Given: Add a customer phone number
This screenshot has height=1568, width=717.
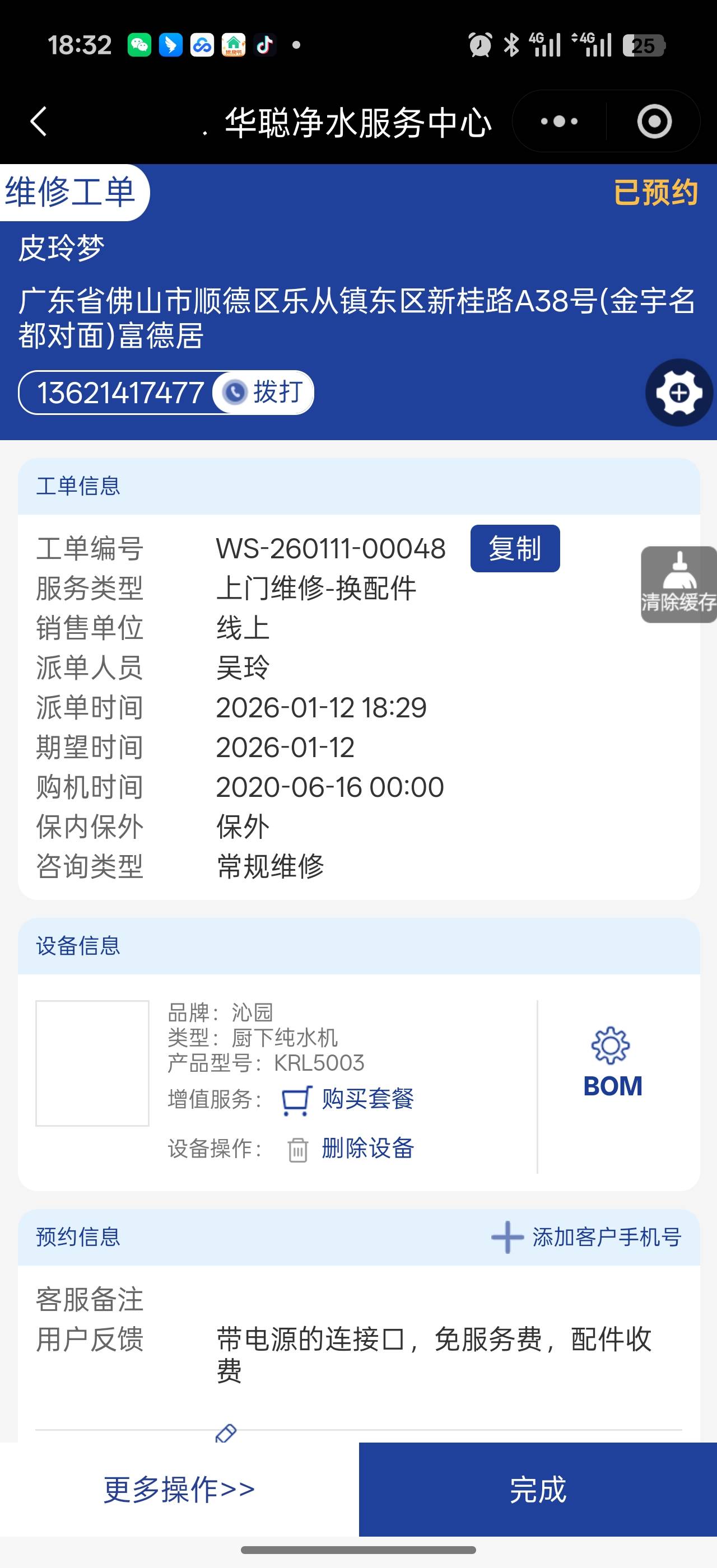Looking at the screenshot, I should [x=586, y=1237].
